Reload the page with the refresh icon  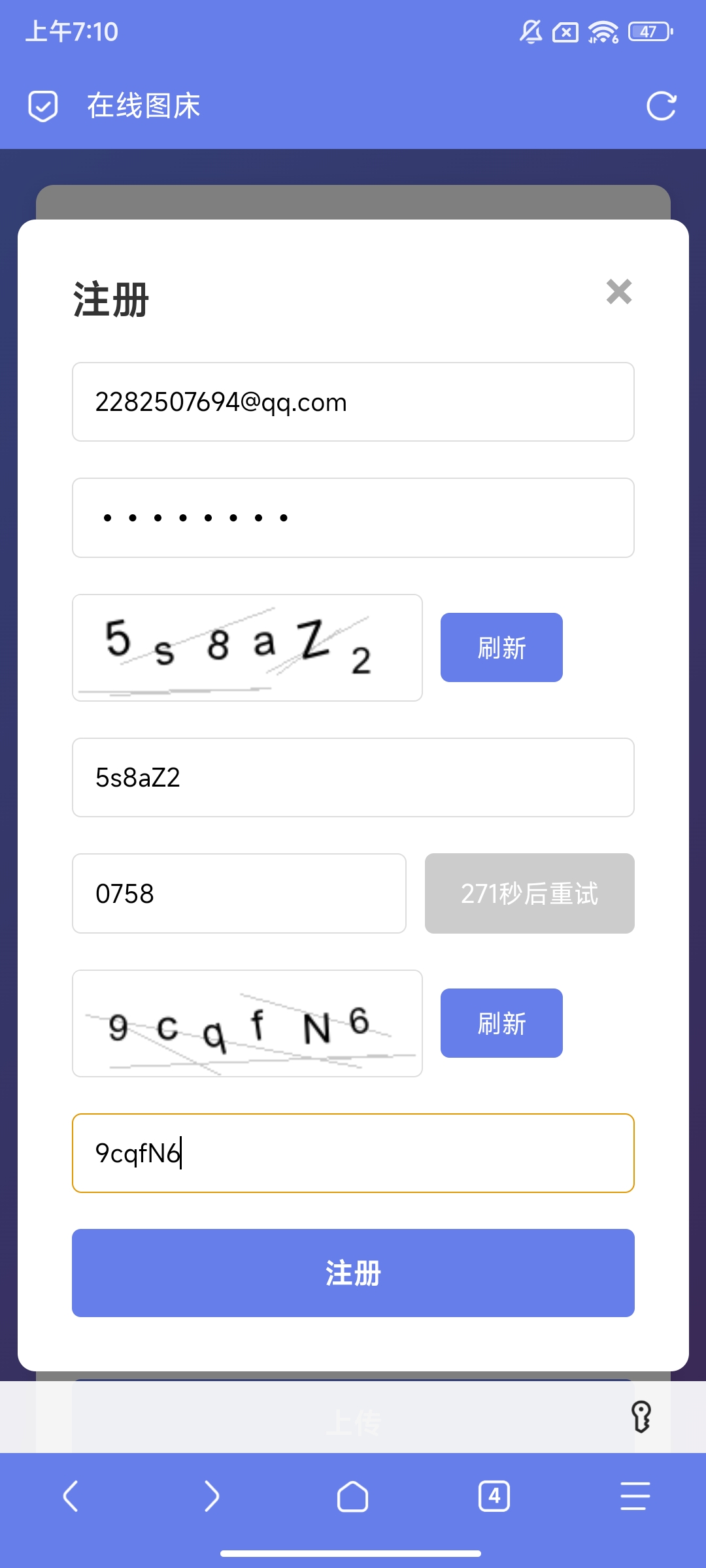tap(661, 106)
